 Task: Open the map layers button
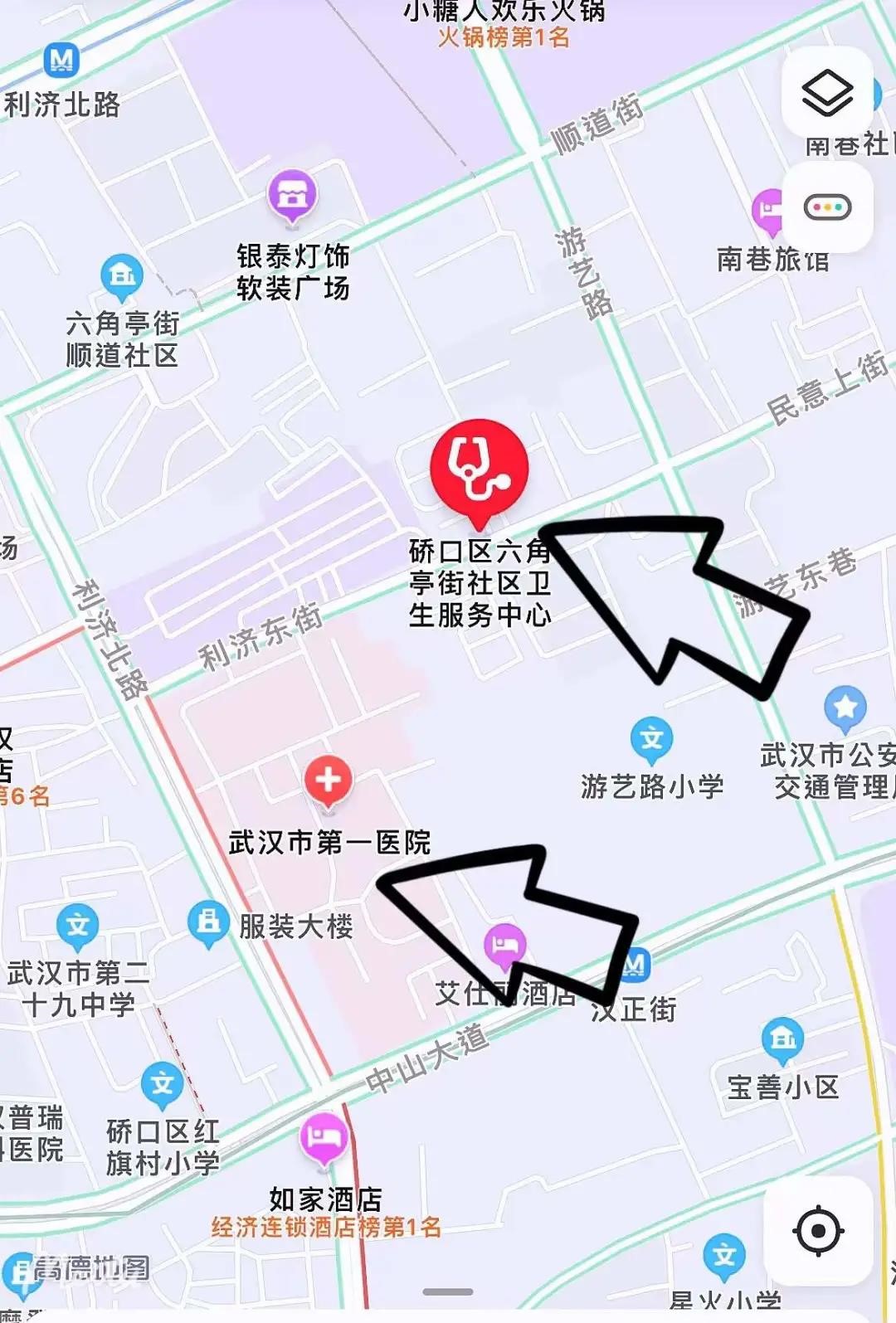pos(827,93)
